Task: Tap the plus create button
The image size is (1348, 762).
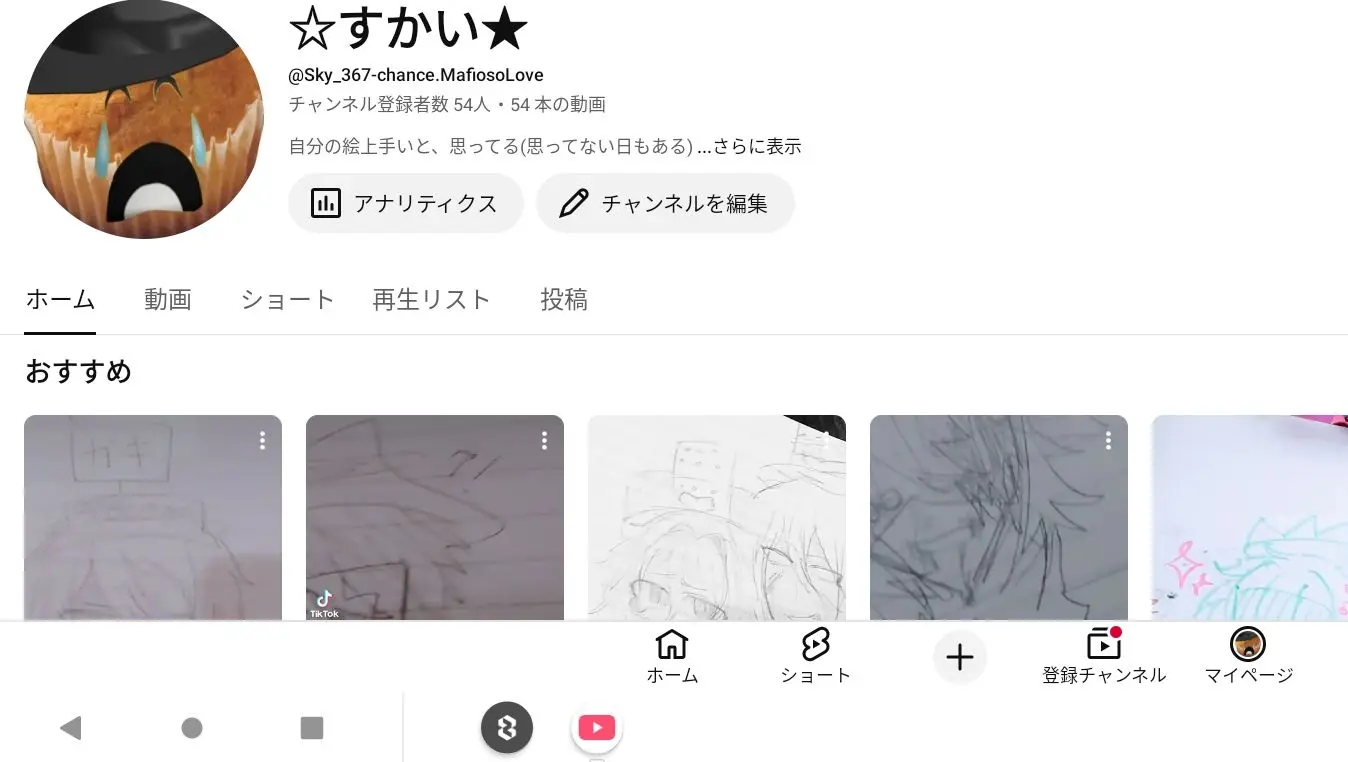Action: point(960,657)
